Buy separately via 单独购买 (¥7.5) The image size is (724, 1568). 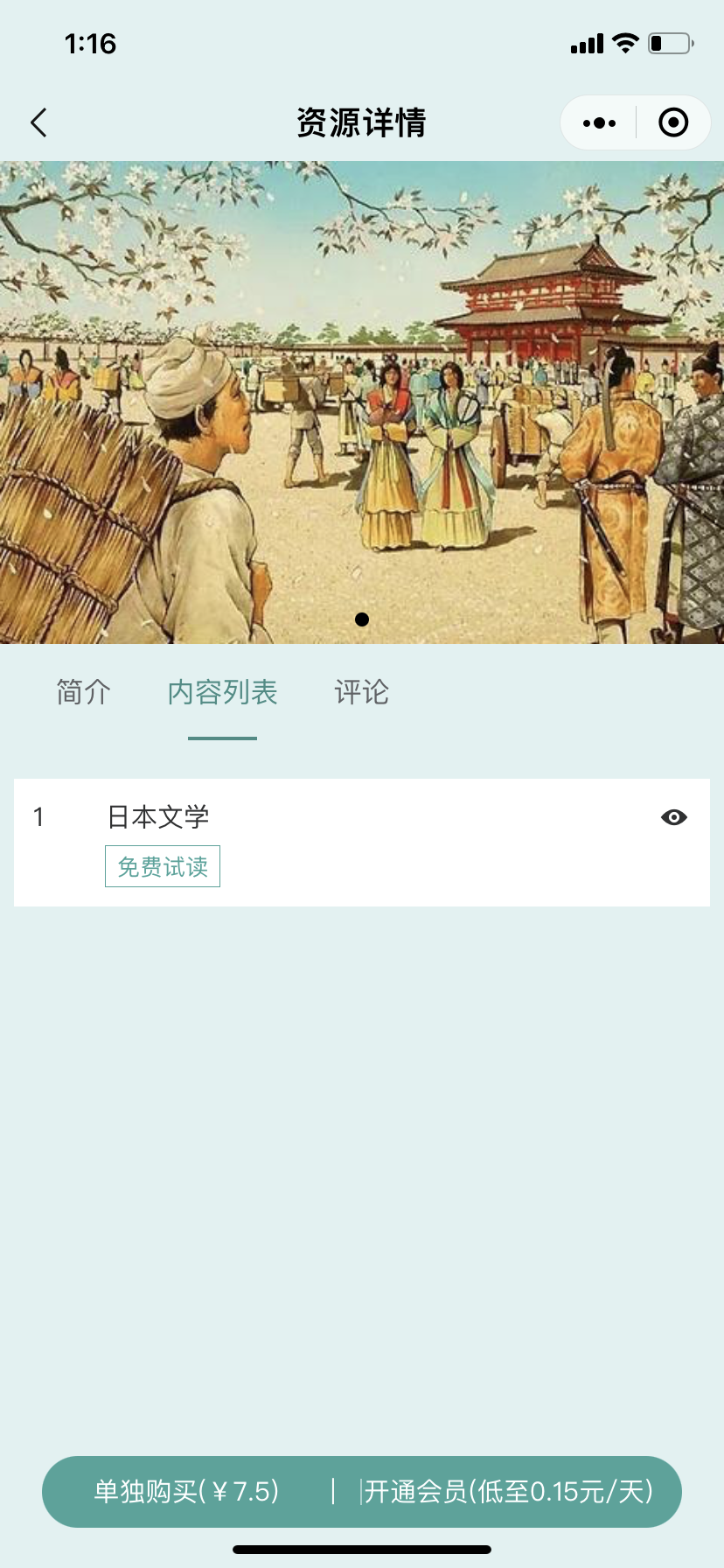coord(186,1491)
